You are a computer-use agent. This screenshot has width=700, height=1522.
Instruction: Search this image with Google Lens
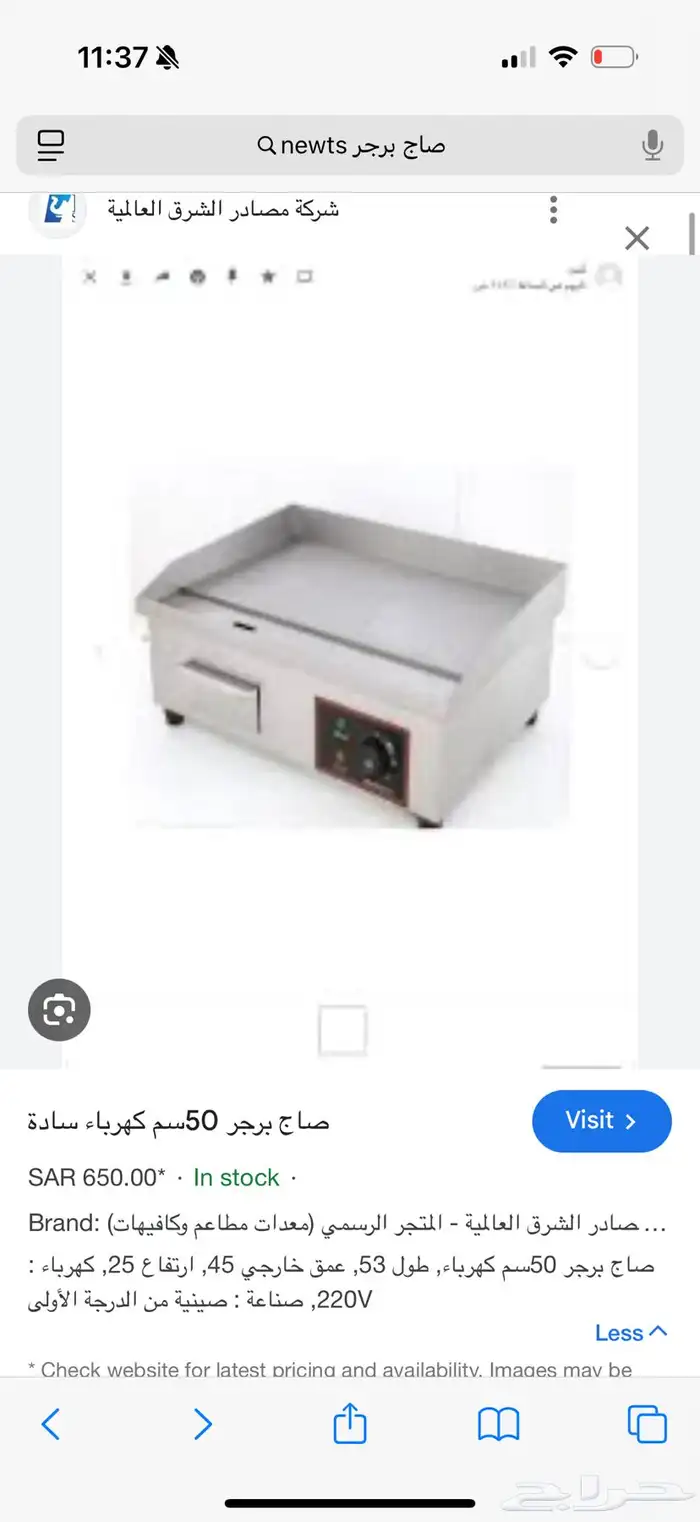(59, 1010)
